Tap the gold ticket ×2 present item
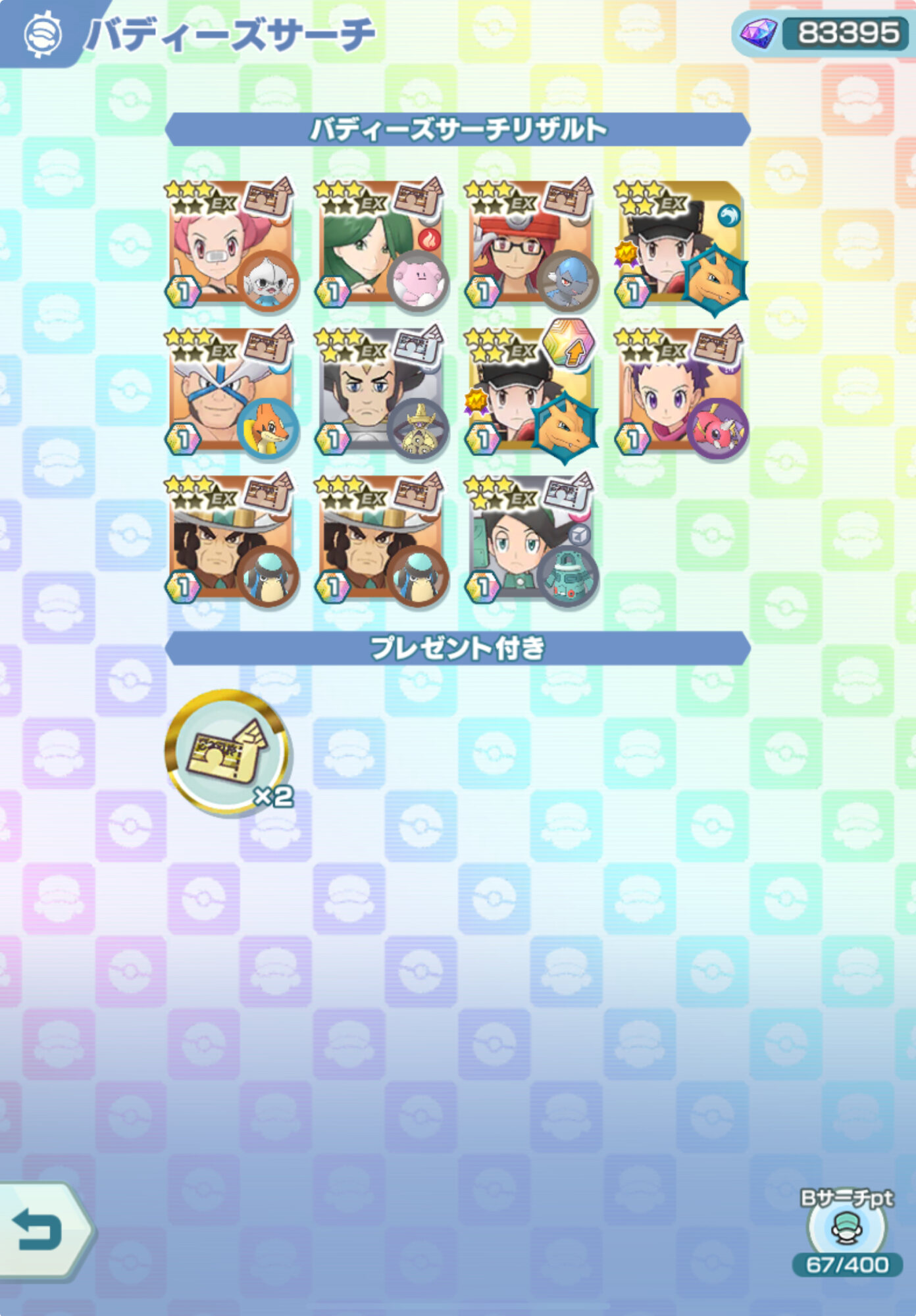This screenshot has width=916, height=1316. pyautogui.click(x=228, y=751)
